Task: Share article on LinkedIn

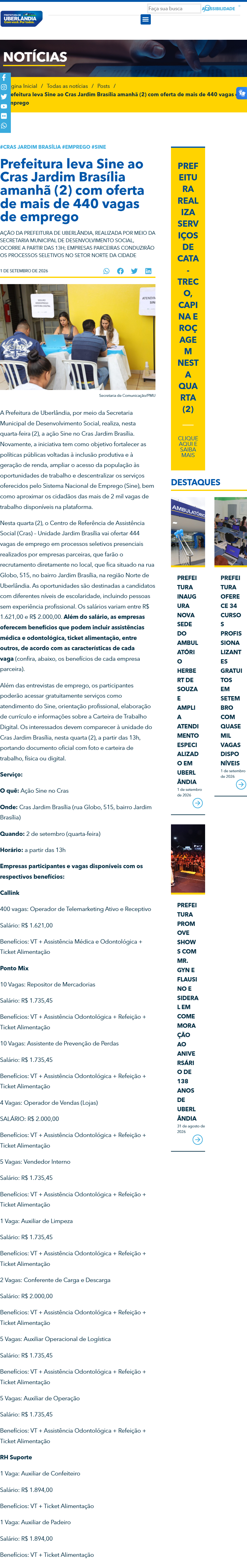Action: coord(148,271)
